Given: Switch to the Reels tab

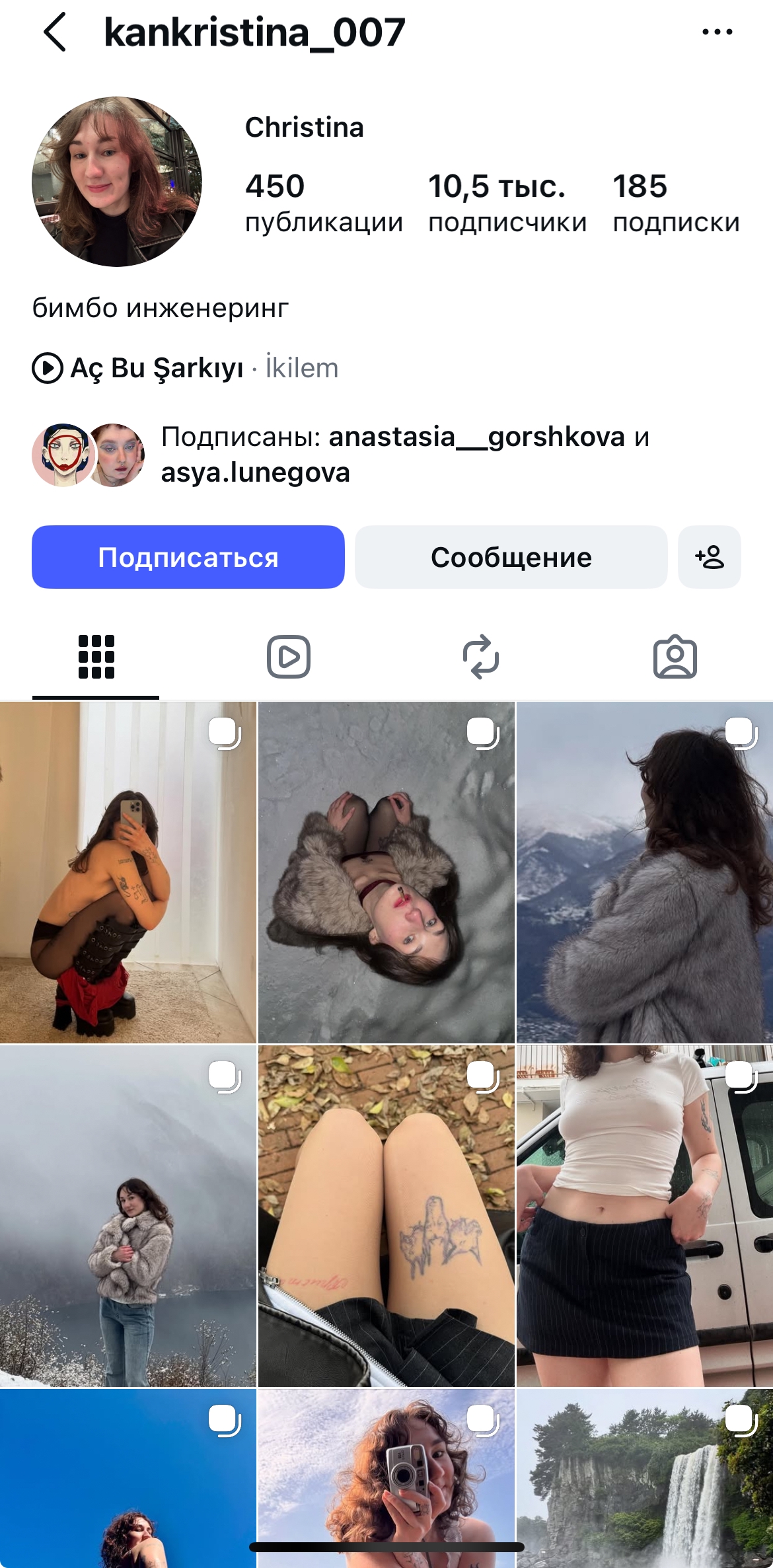Looking at the screenshot, I should [x=289, y=657].
